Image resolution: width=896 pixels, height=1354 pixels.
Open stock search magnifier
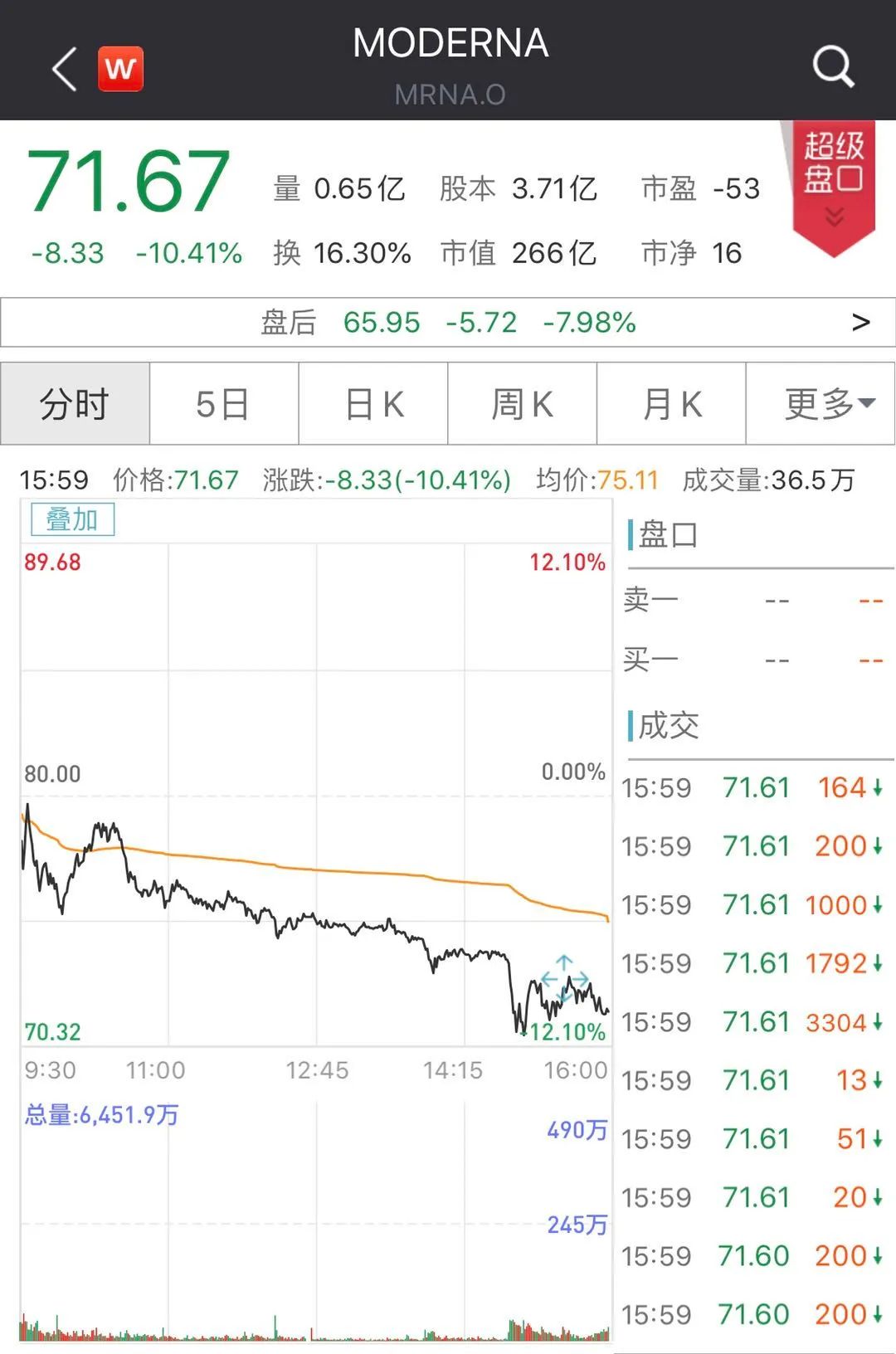coord(832,66)
